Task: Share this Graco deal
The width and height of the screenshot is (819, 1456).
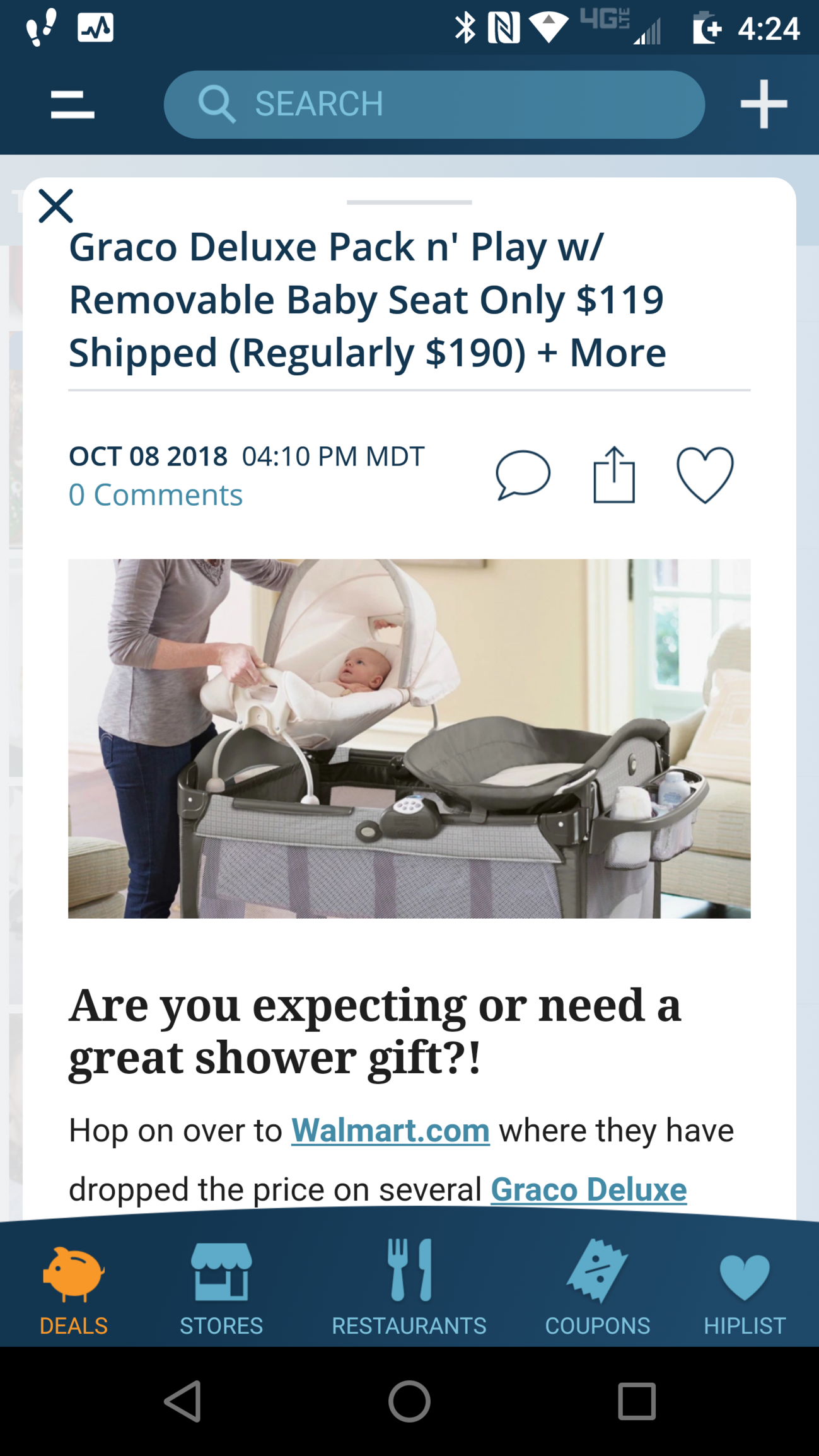Action: pyautogui.click(x=613, y=475)
